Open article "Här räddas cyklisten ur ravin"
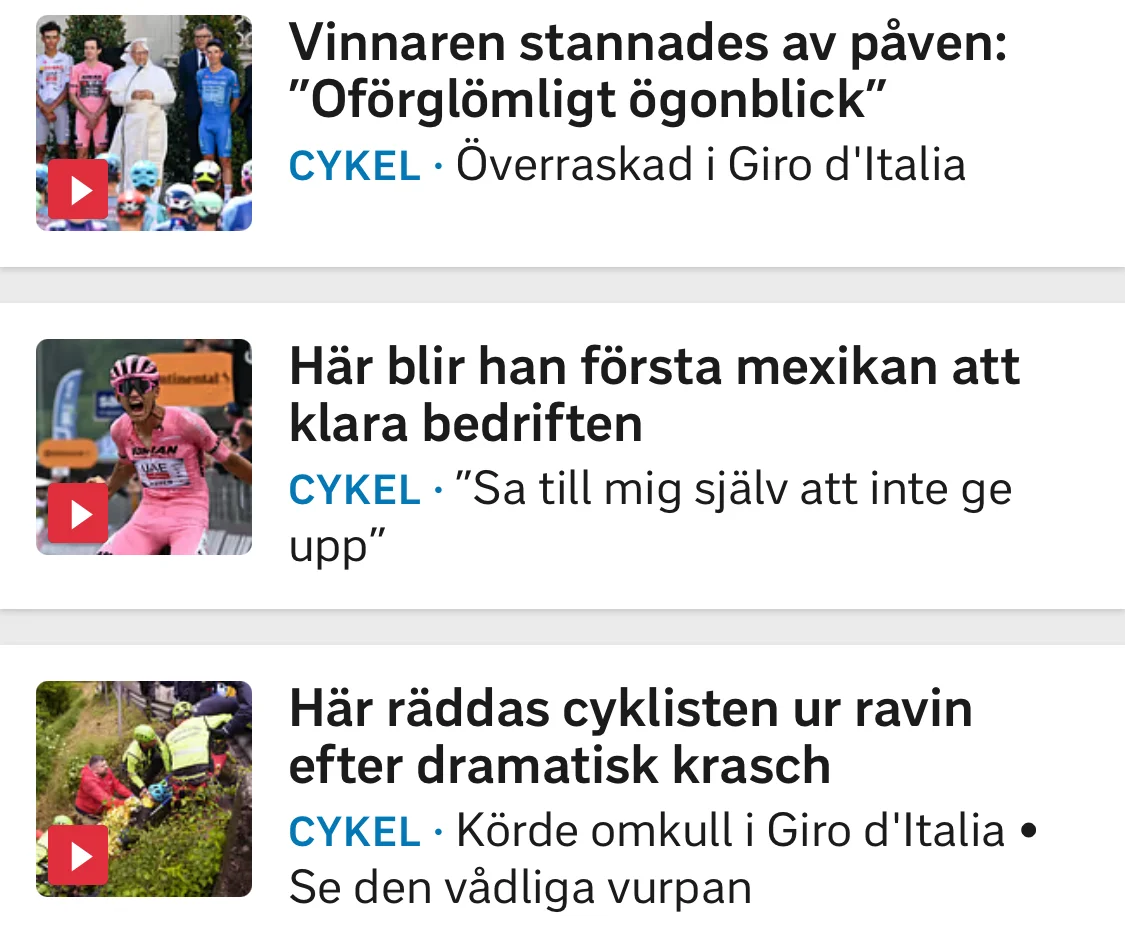The height and width of the screenshot is (949, 1125). 631,737
